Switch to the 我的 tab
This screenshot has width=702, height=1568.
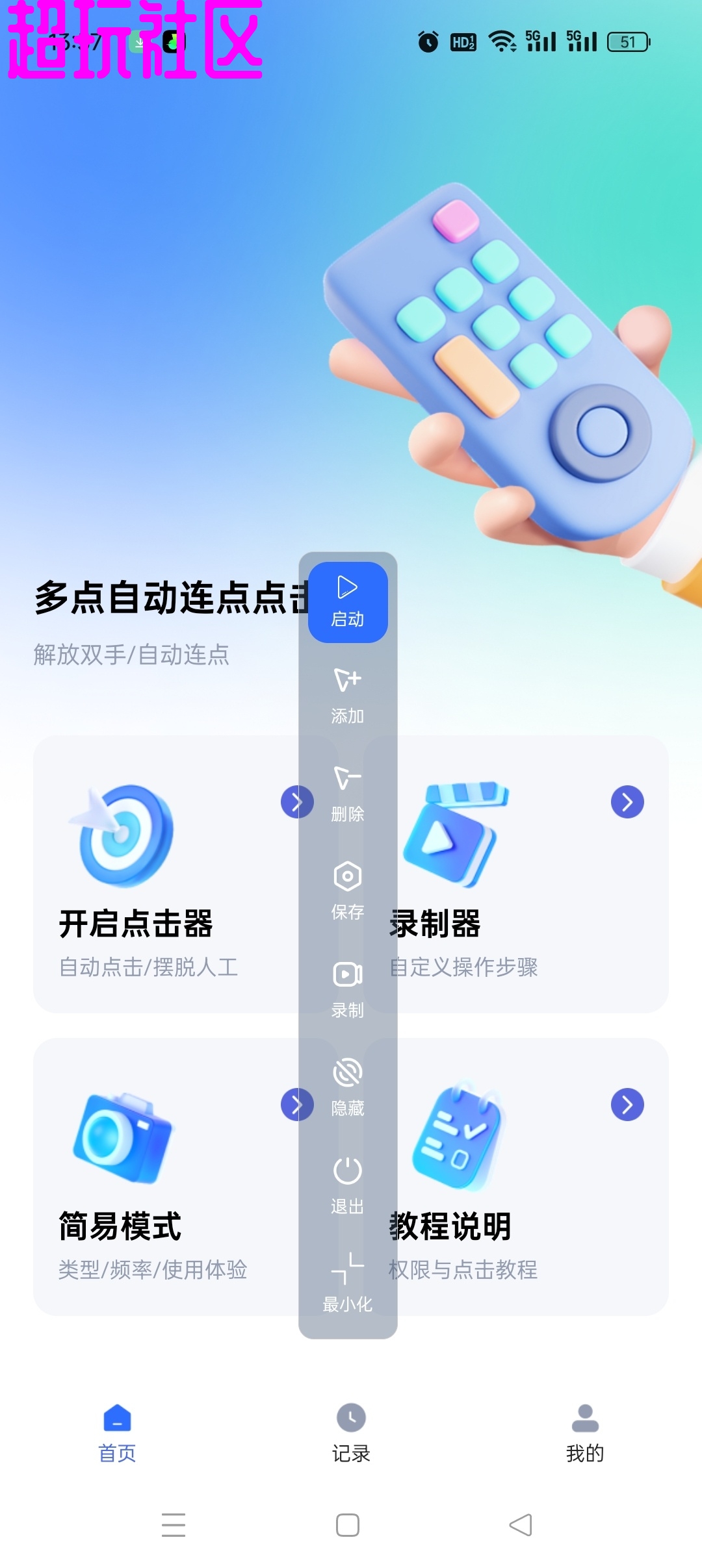[x=585, y=1433]
